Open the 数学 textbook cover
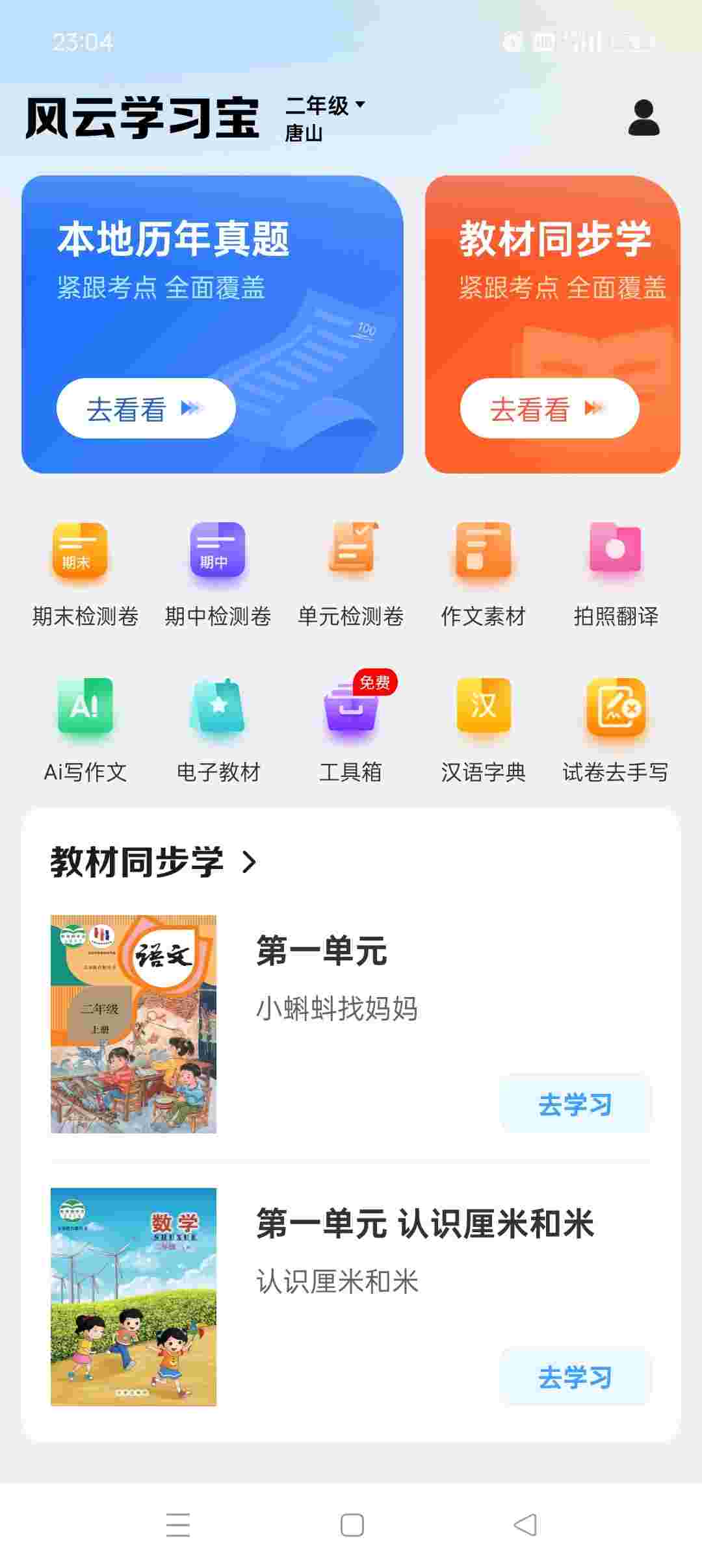702x1568 pixels. (x=133, y=1297)
